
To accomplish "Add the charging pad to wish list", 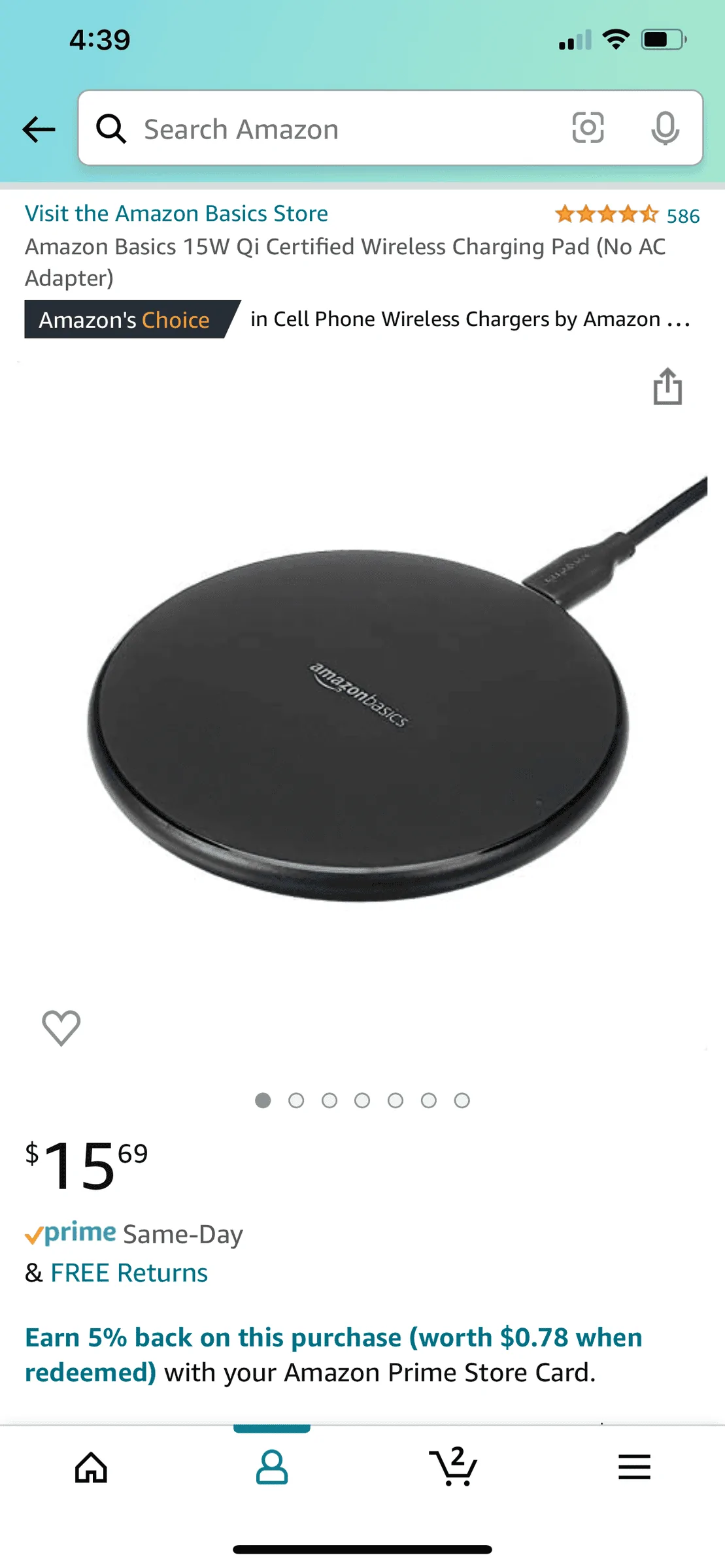I will 61,1027.
